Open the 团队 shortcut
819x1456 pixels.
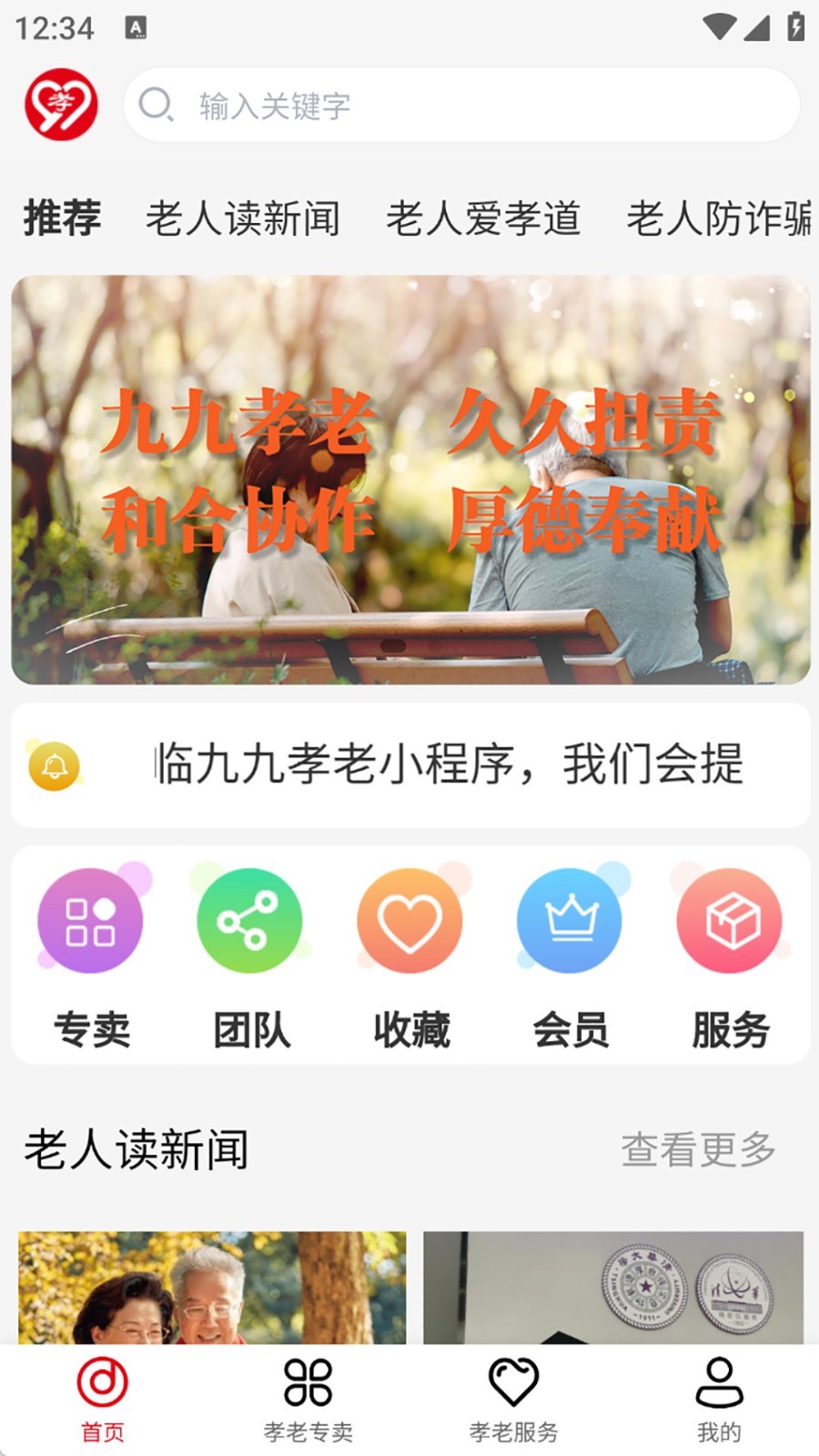point(250,957)
